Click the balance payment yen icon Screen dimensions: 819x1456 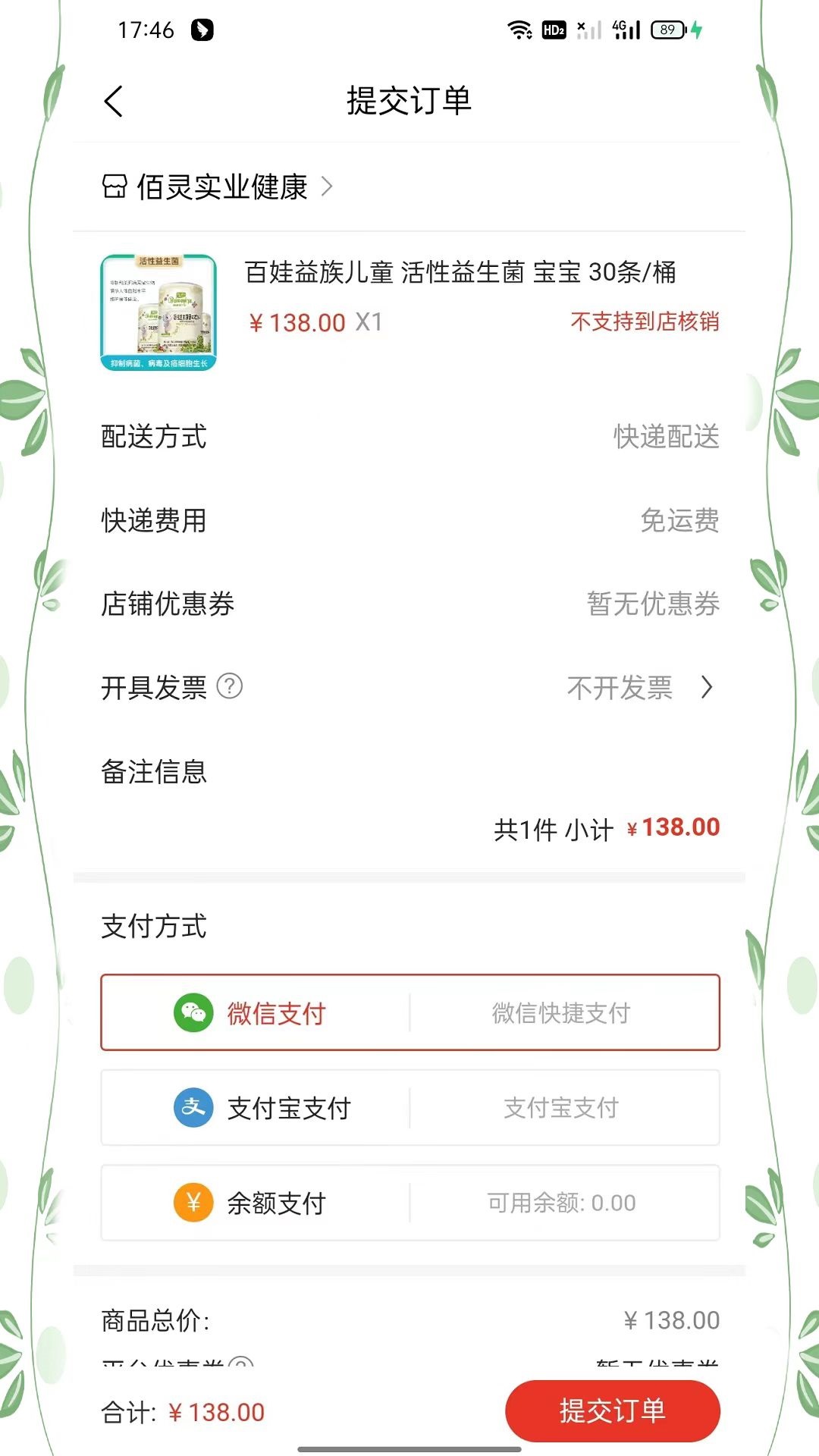[193, 1203]
